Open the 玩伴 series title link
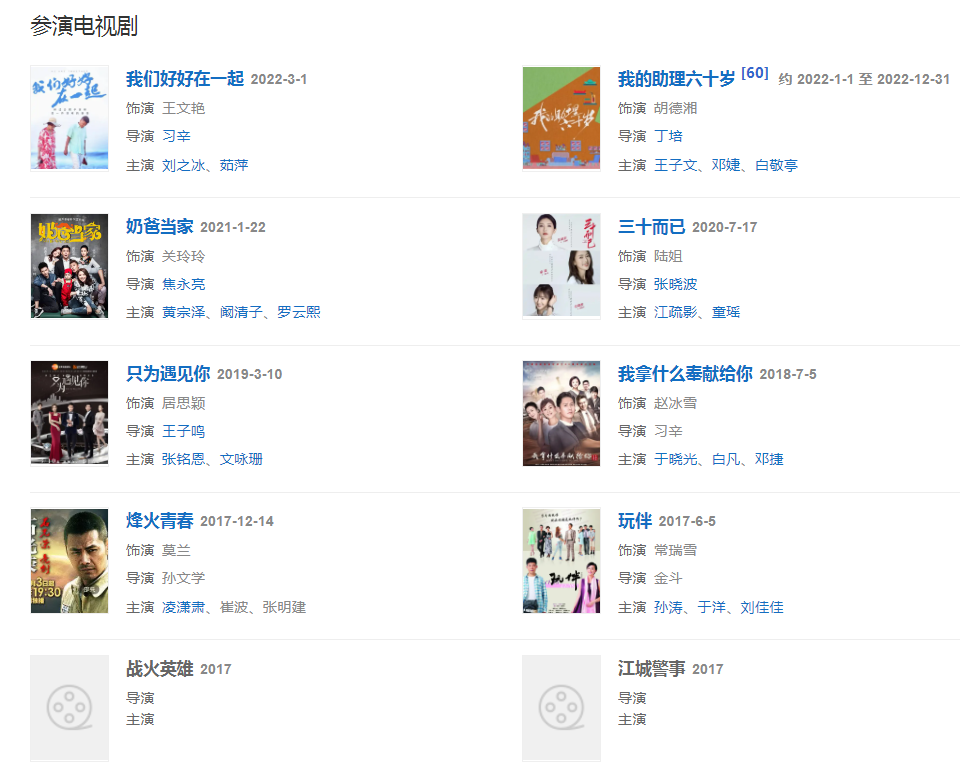The height and width of the screenshot is (771, 960). click(x=635, y=521)
